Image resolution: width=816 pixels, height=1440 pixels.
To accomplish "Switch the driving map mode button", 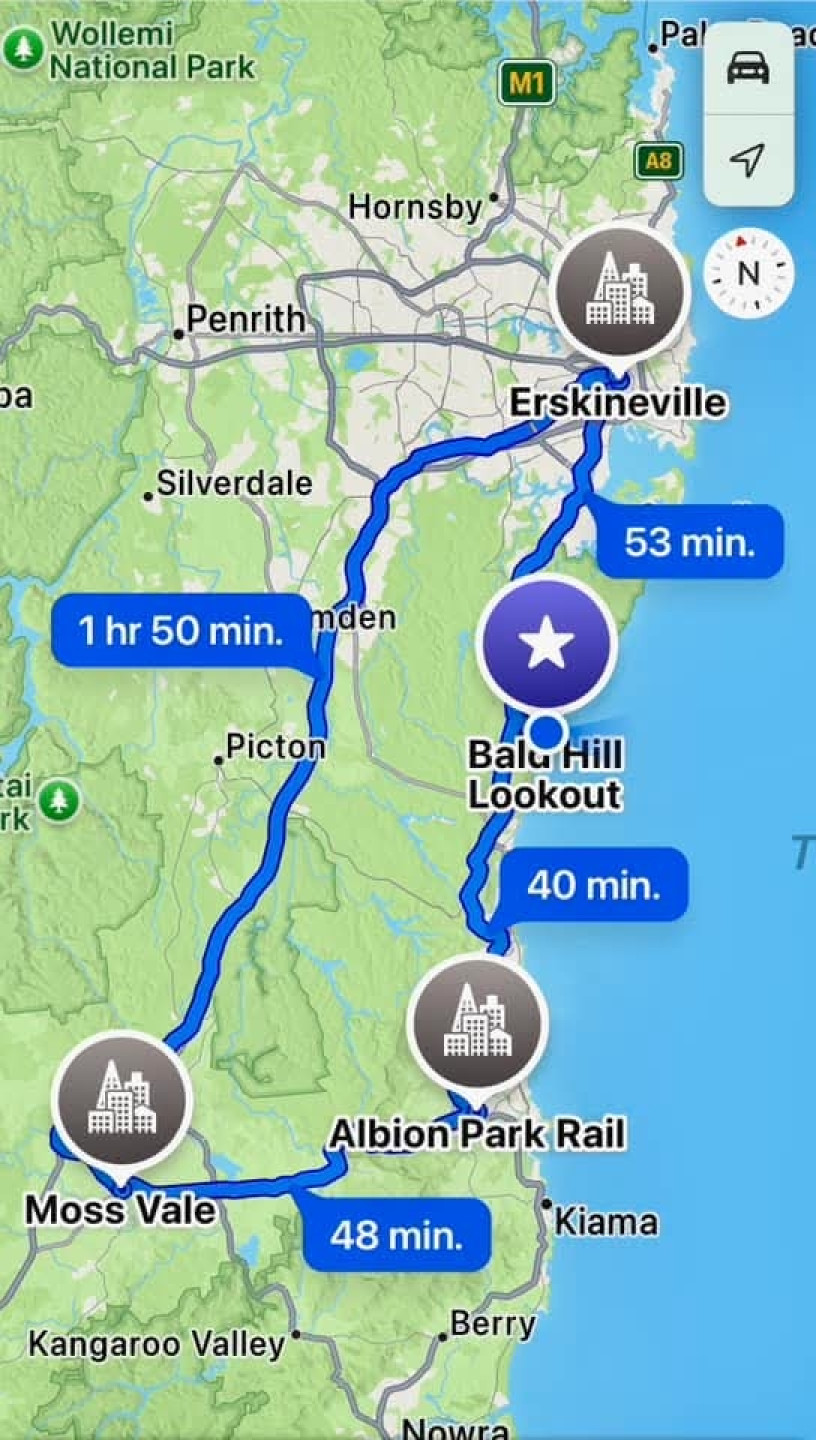I will (x=748, y=69).
